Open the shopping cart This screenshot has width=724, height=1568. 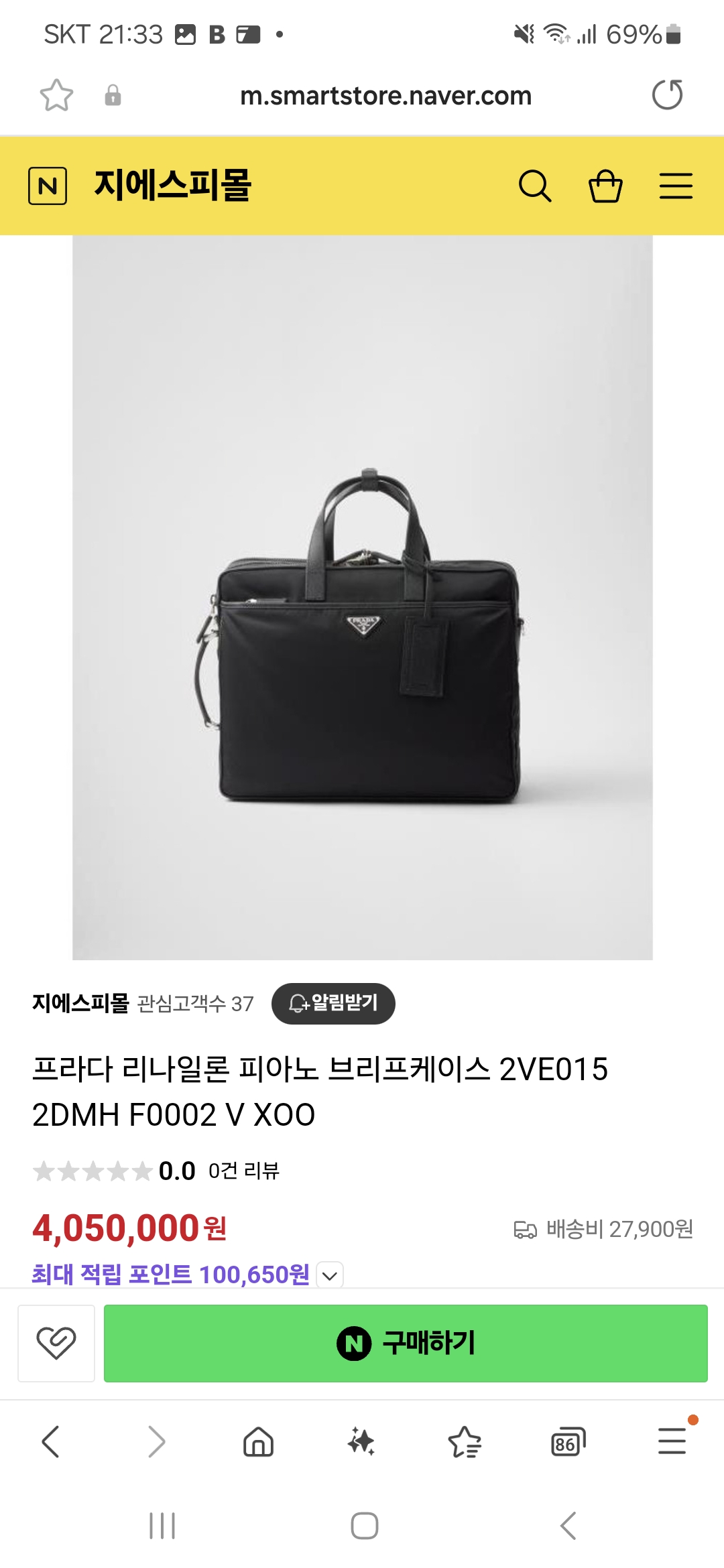(605, 186)
